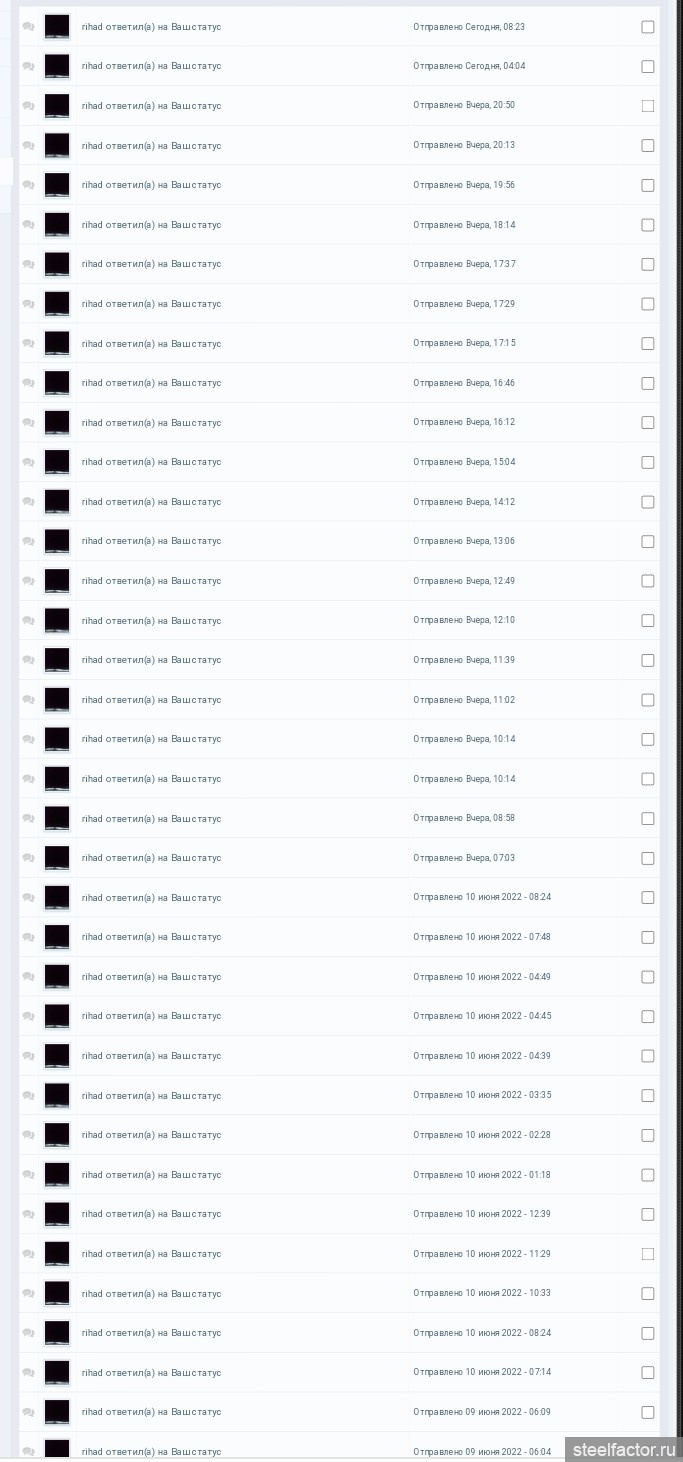Tap rihad's avatar in the 10 июня 01:18 row

(57, 1174)
